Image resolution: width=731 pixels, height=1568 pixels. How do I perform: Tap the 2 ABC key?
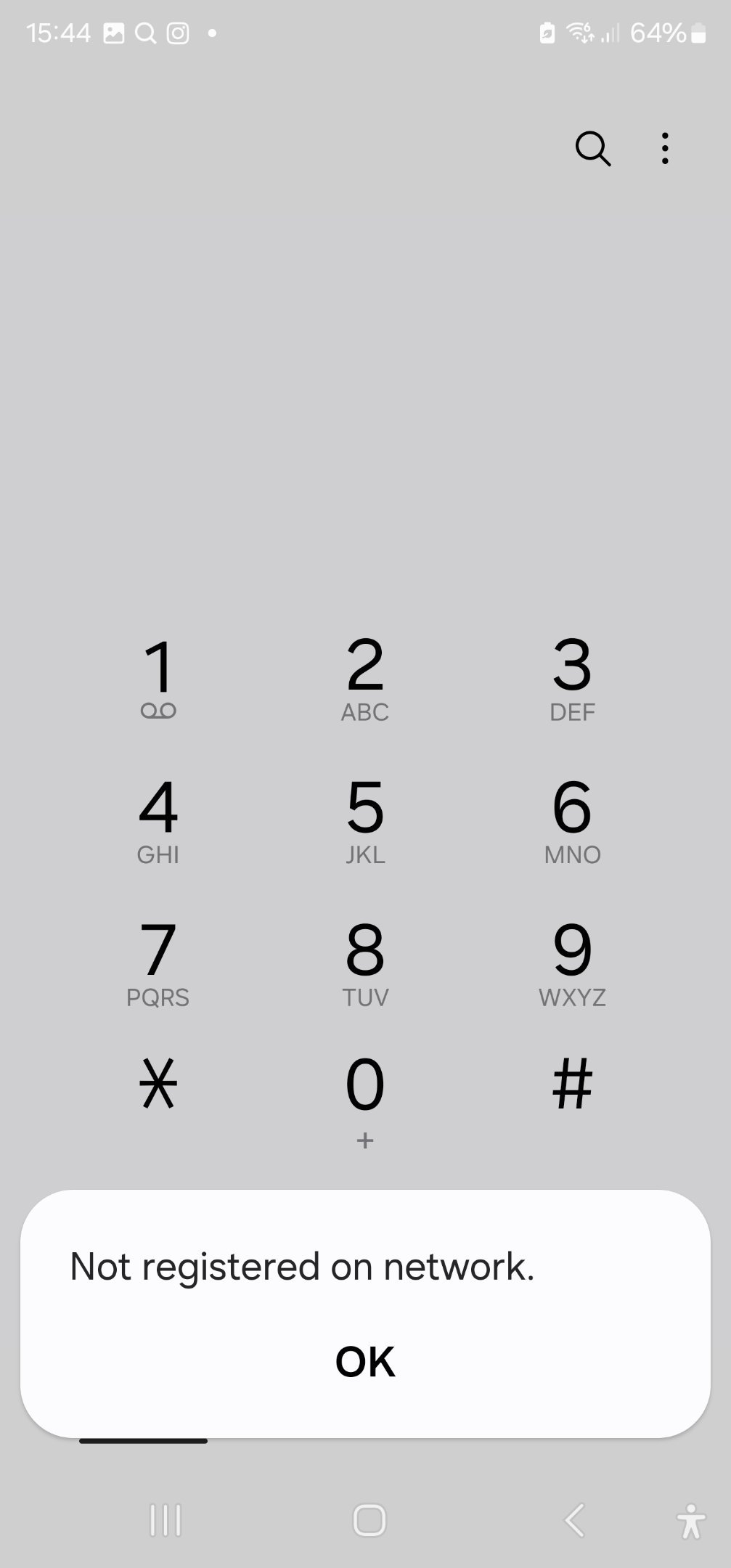pyautogui.click(x=365, y=678)
